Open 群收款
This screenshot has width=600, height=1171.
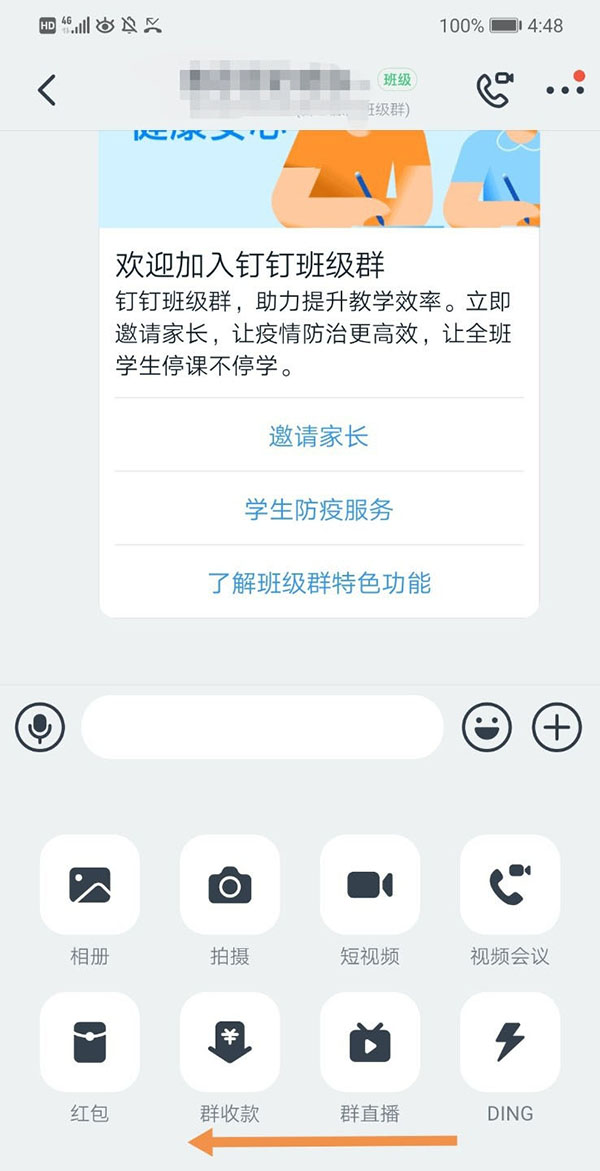click(230, 1043)
